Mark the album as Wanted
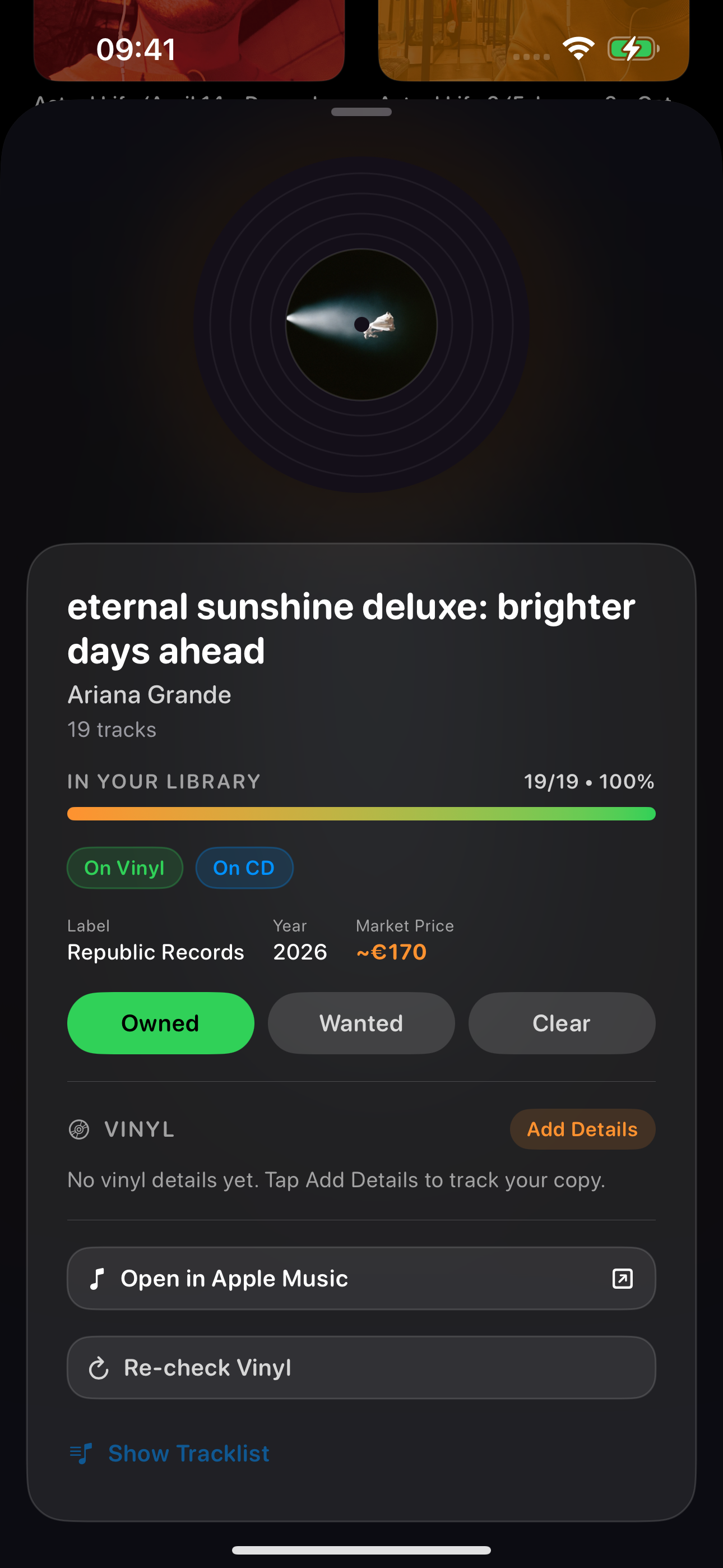This screenshot has height=1568, width=723. coord(361,1022)
